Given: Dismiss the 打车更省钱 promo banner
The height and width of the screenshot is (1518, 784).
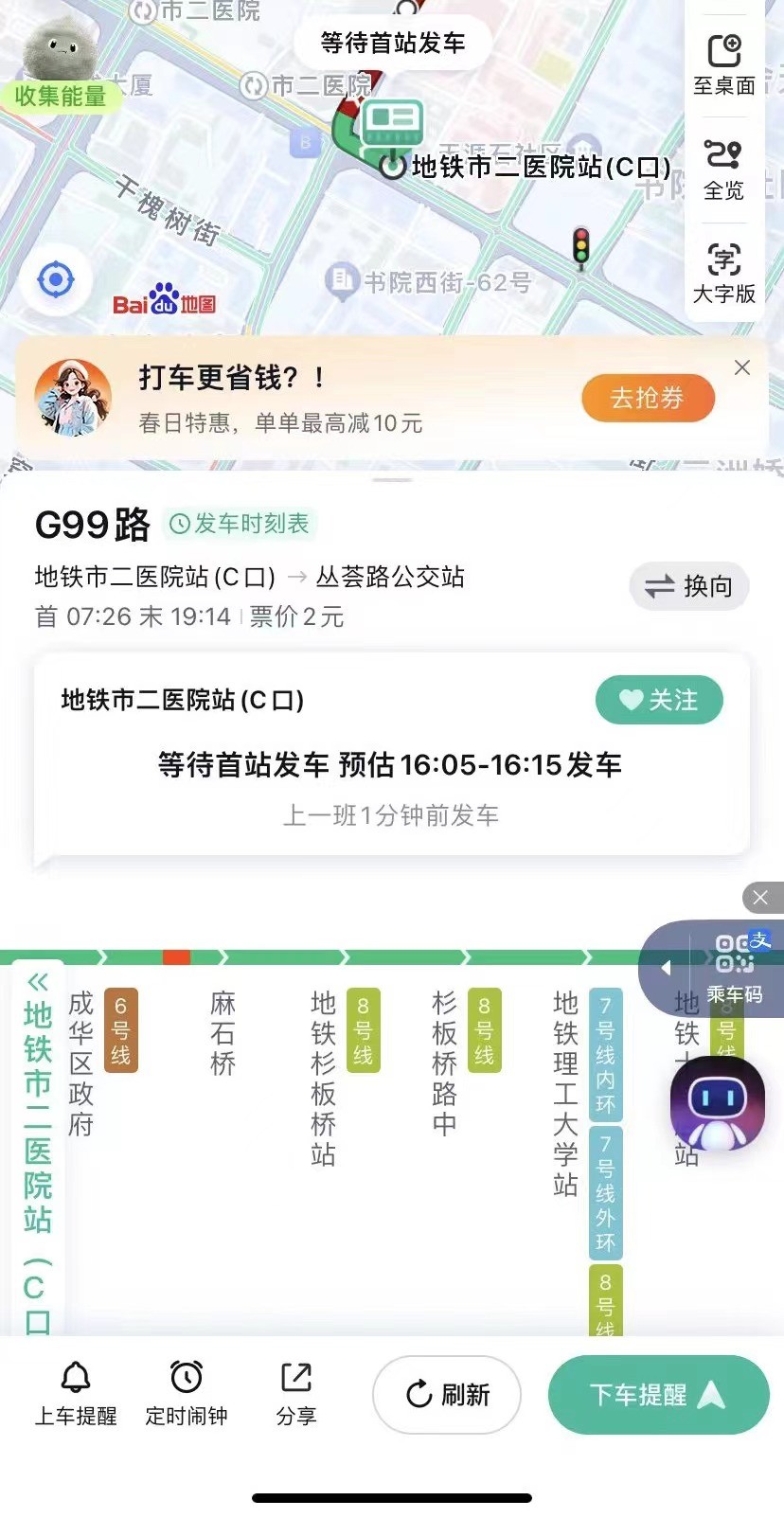Looking at the screenshot, I should (x=742, y=367).
